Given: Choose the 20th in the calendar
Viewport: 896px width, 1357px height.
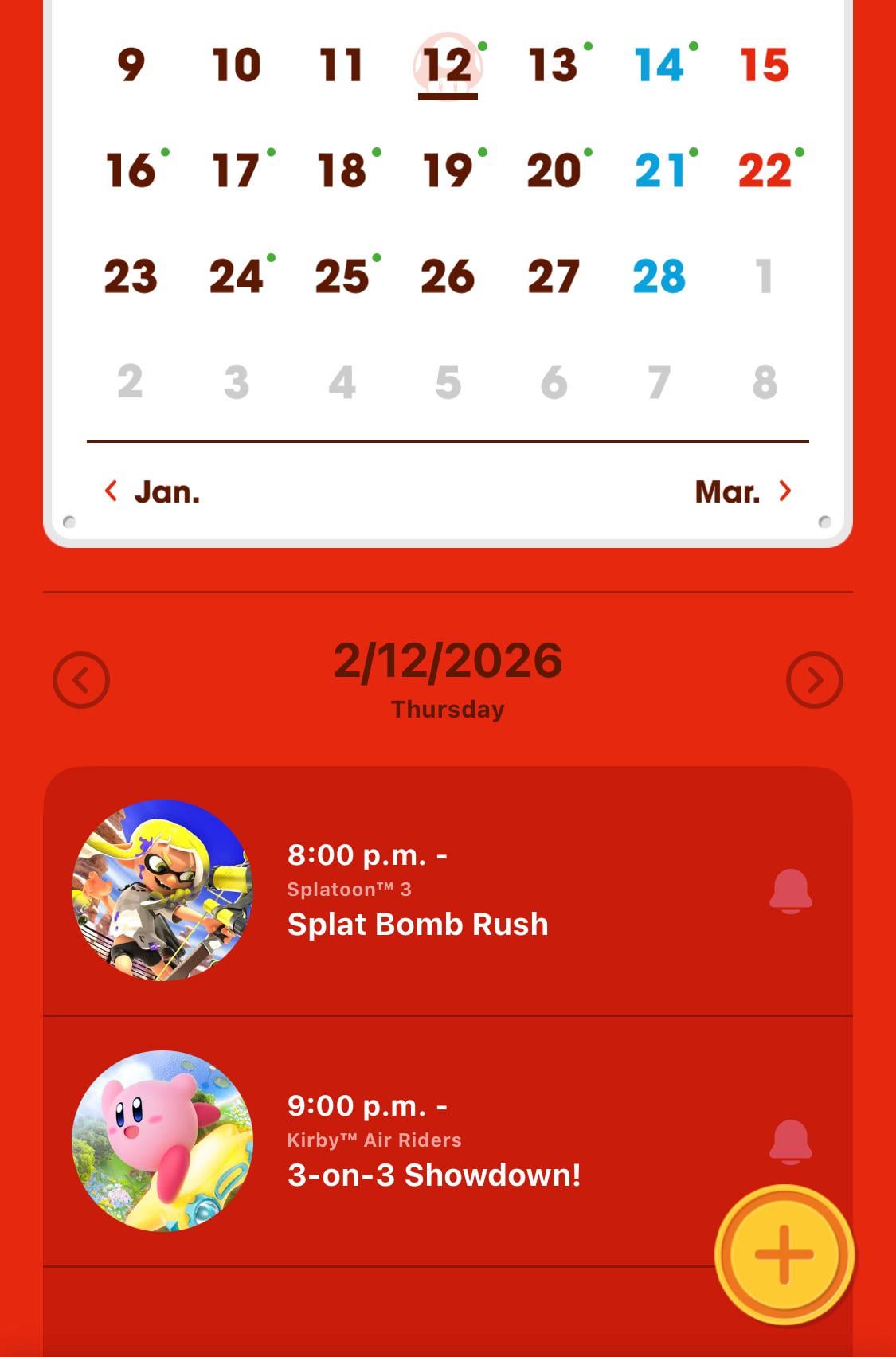Looking at the screenshot, I should click(x=554, y=170).
